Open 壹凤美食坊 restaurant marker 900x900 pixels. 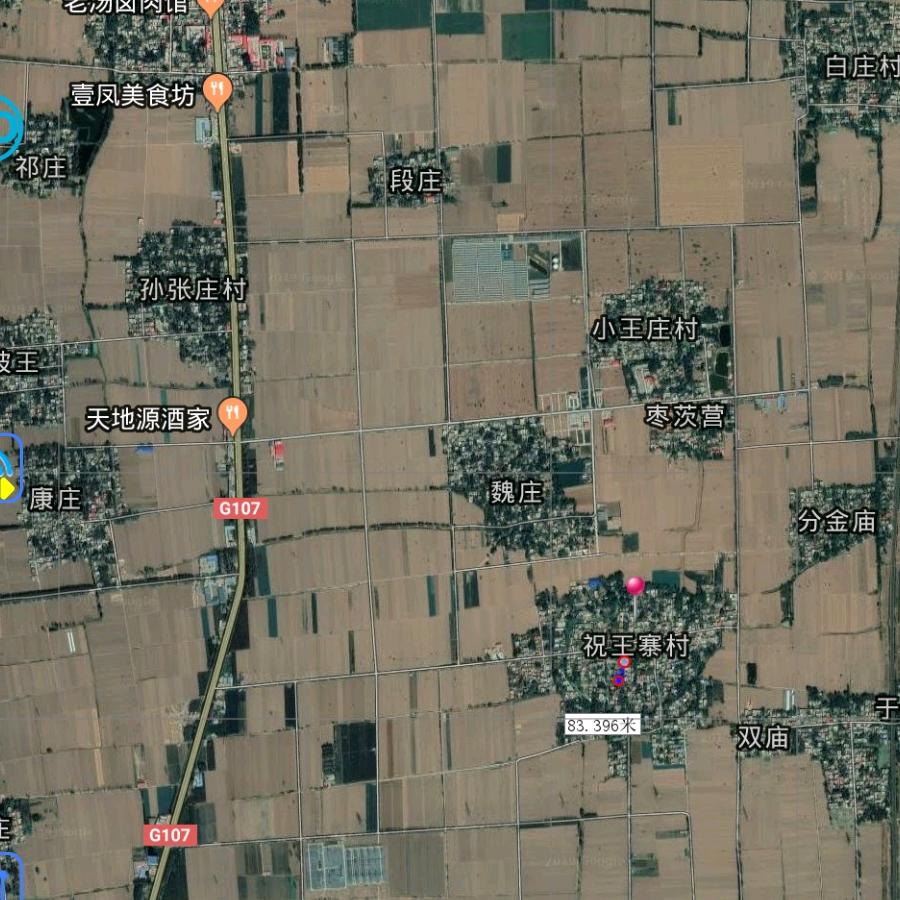217,92
